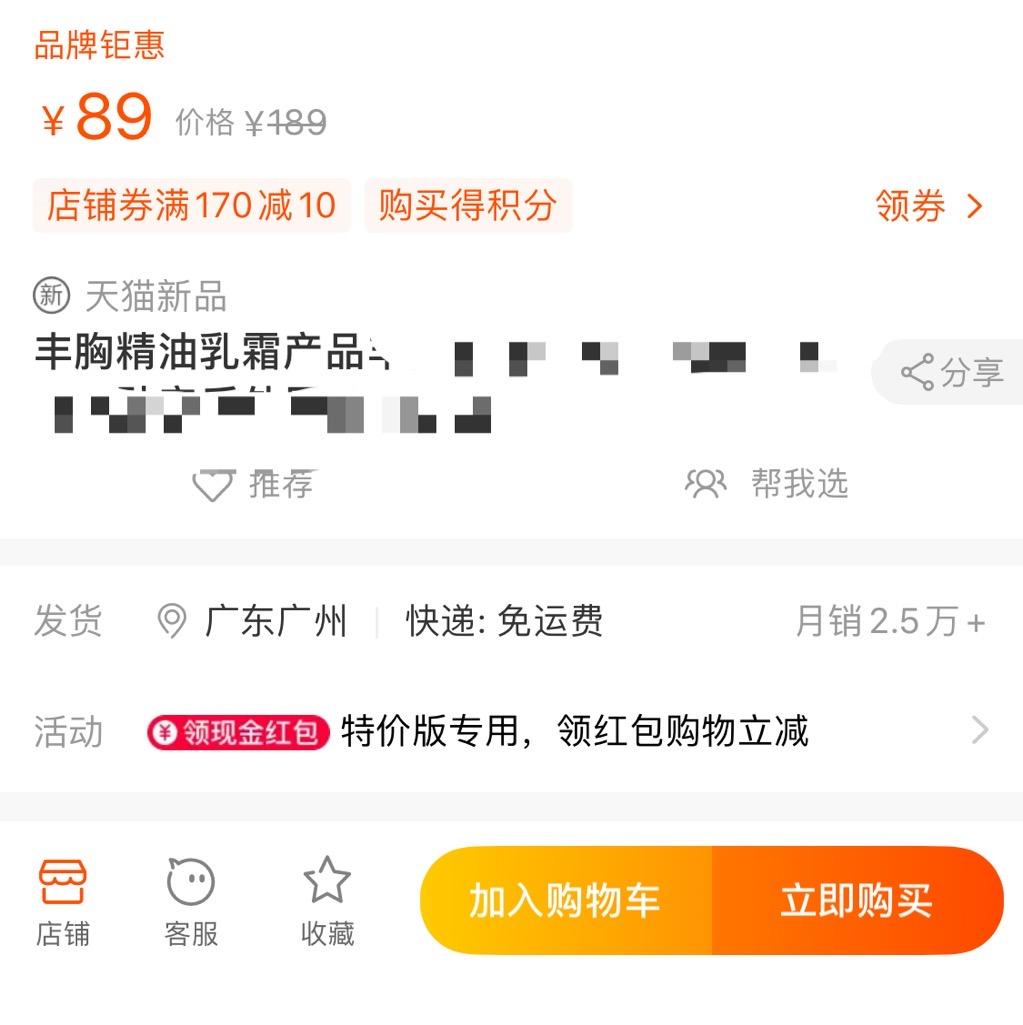Select the 购买得积分 promo tag
Image resolution: width=1023 pixels, height=1025 pixels.
pyautogui.click(x=469, y=206)
